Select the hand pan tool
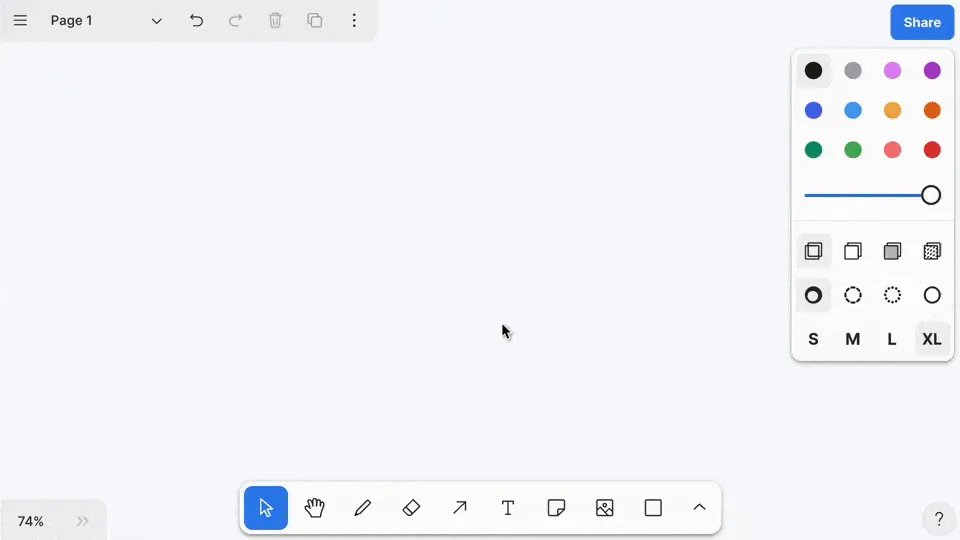 click(315, 508)
